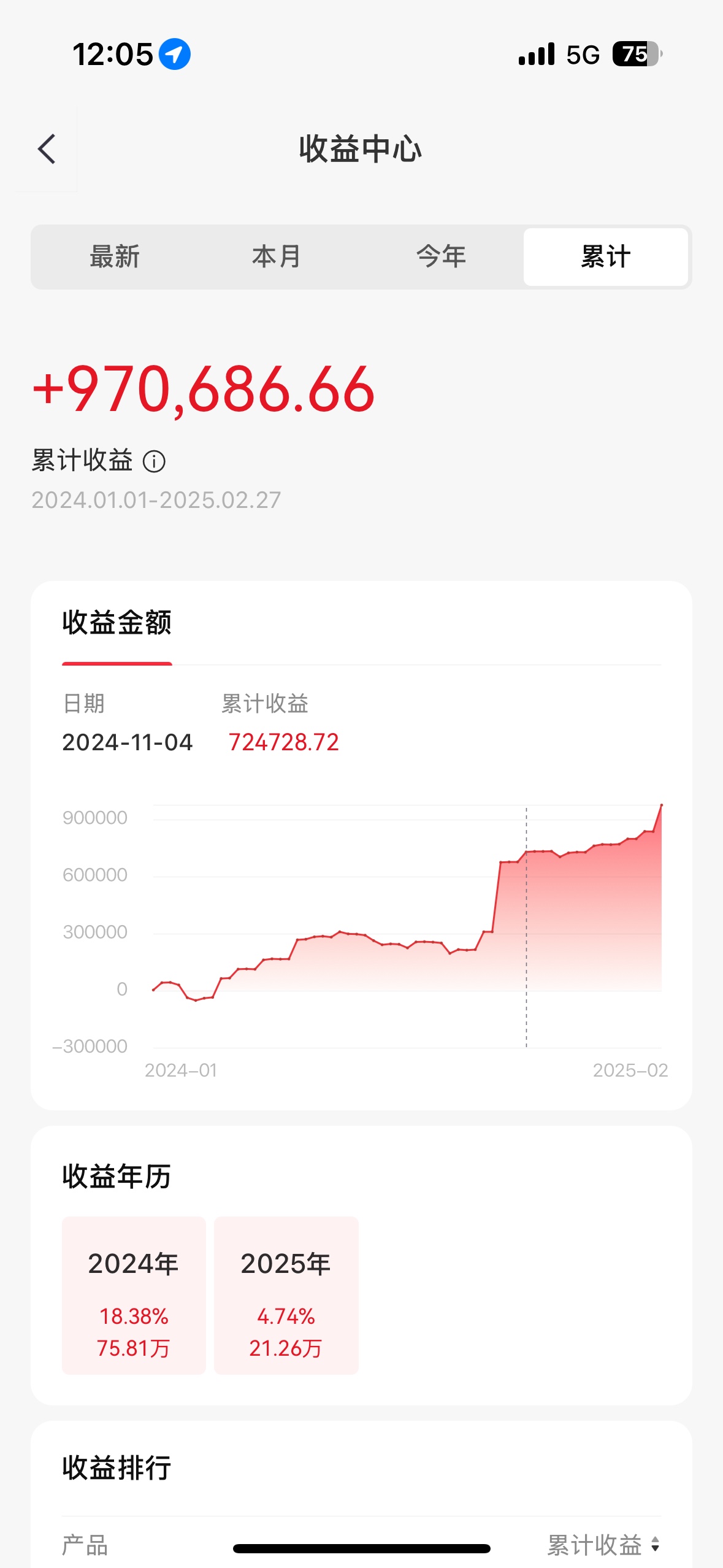Select the 今年 tab
This screenshot has width=723, height=1568.
click(441, 256)
